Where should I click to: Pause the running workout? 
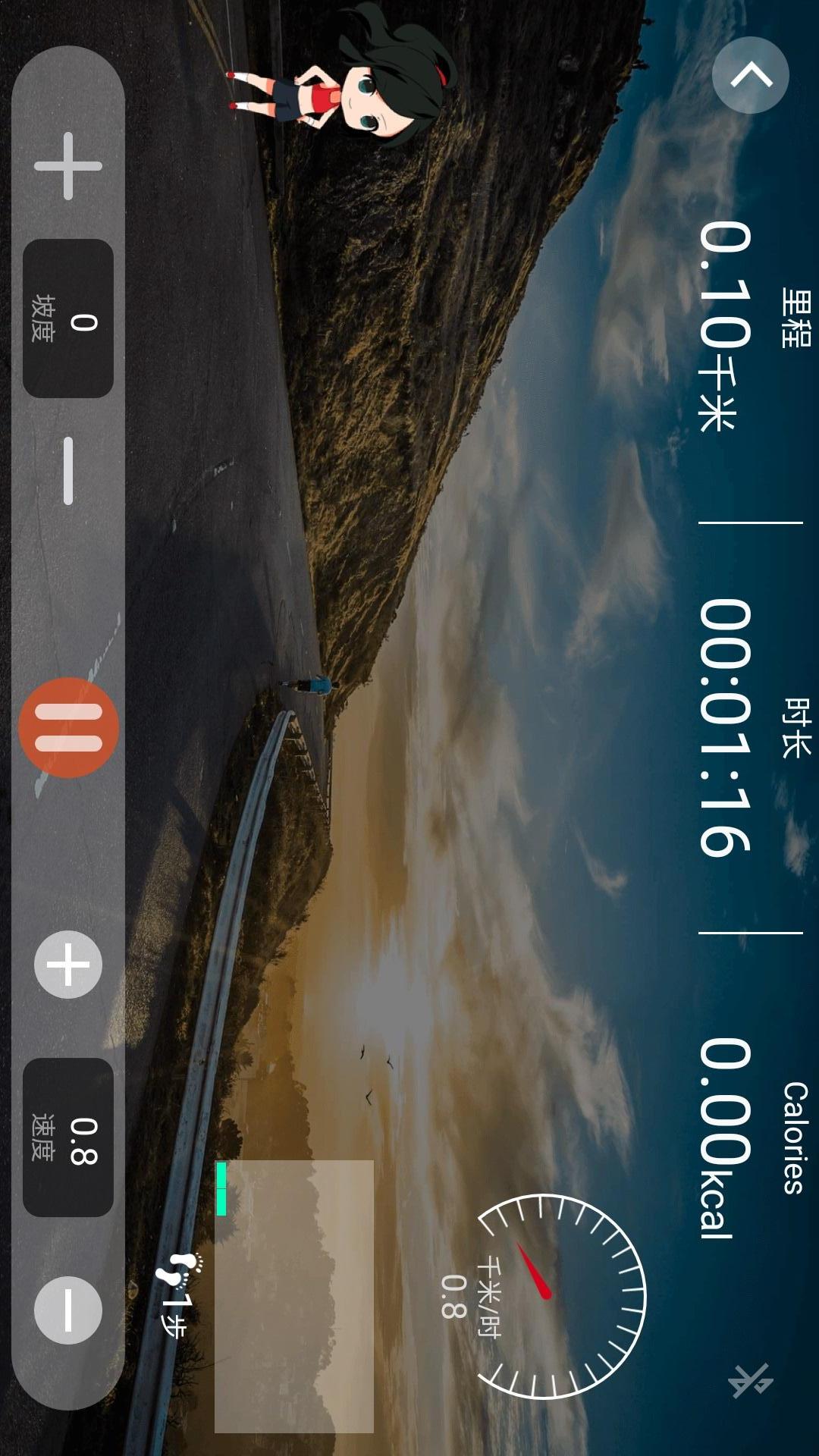(68, 727)
